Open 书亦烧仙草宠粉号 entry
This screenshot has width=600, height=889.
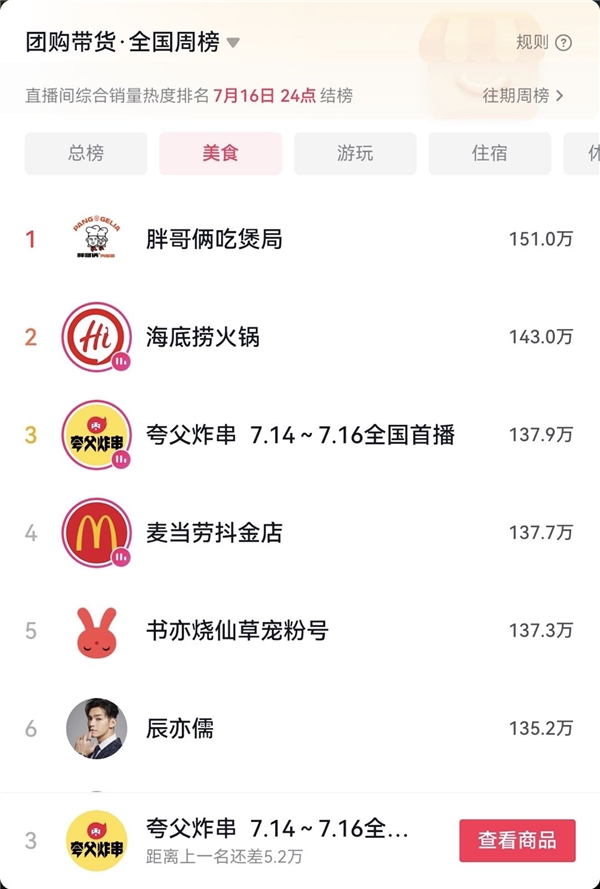tap(237, 631)
